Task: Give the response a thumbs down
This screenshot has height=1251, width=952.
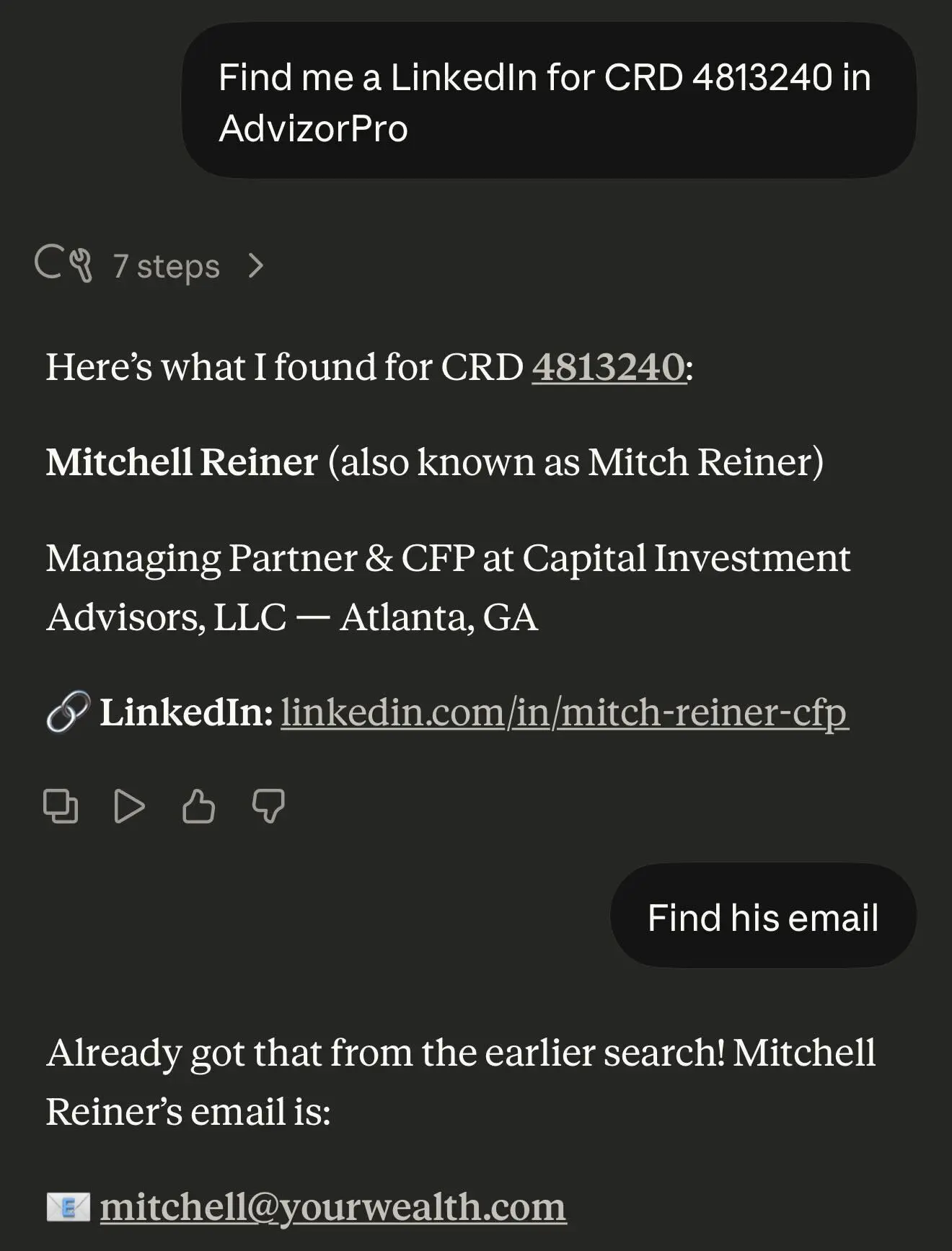Action: tap(268, 806)
